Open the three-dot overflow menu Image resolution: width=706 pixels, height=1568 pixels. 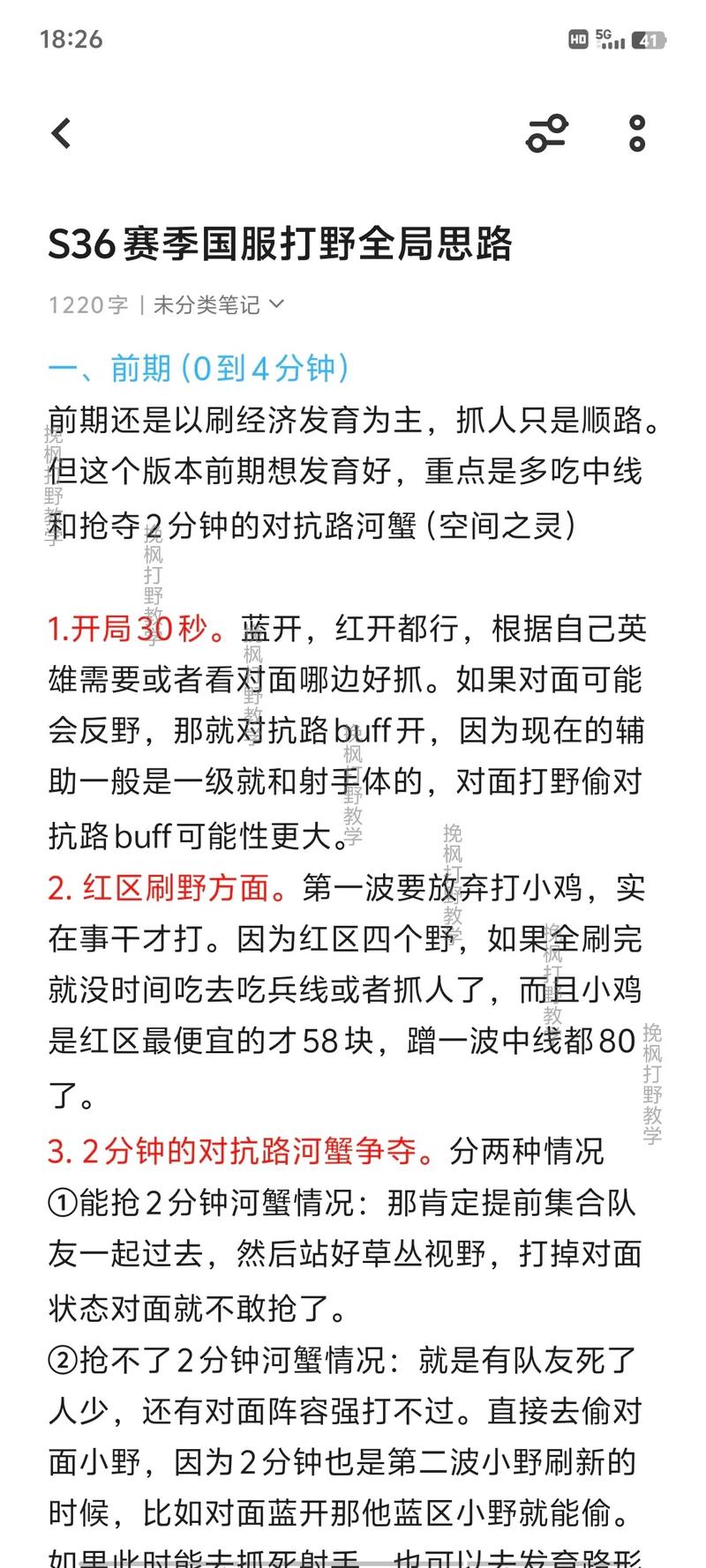pyautogui.click(x=637, y=134)
